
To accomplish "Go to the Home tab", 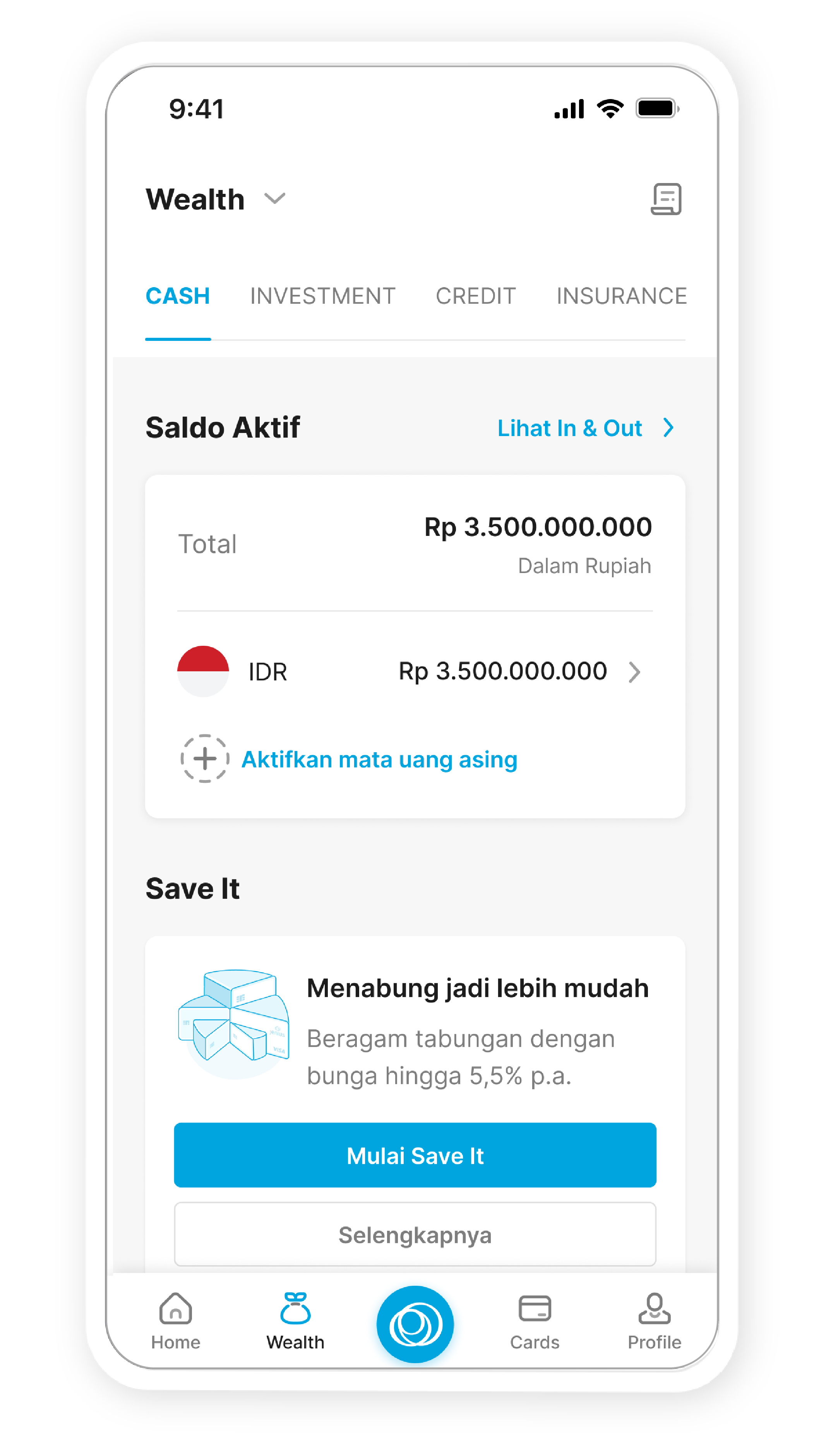I will [175, 1321].
